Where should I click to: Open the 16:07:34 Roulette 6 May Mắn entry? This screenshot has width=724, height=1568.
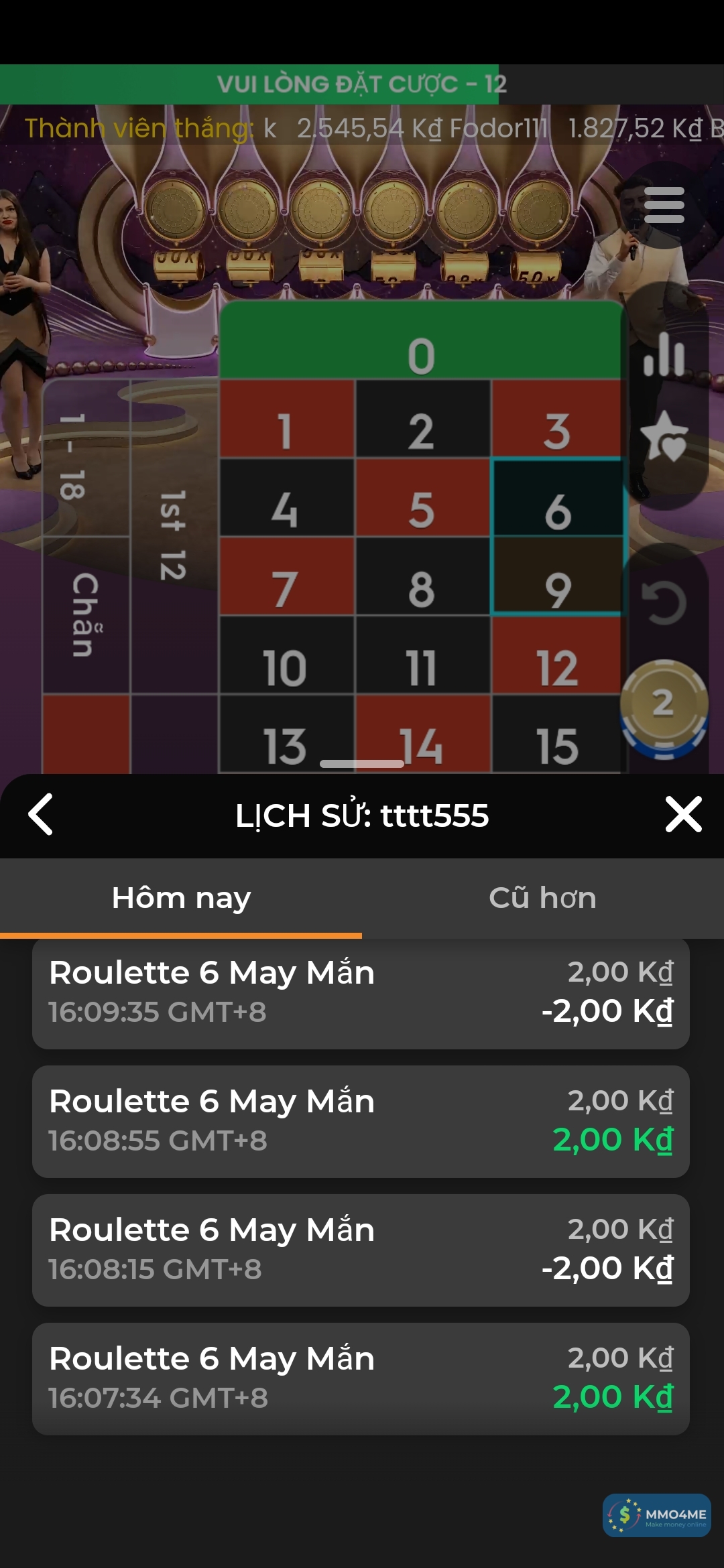[x=361, y=1378]
